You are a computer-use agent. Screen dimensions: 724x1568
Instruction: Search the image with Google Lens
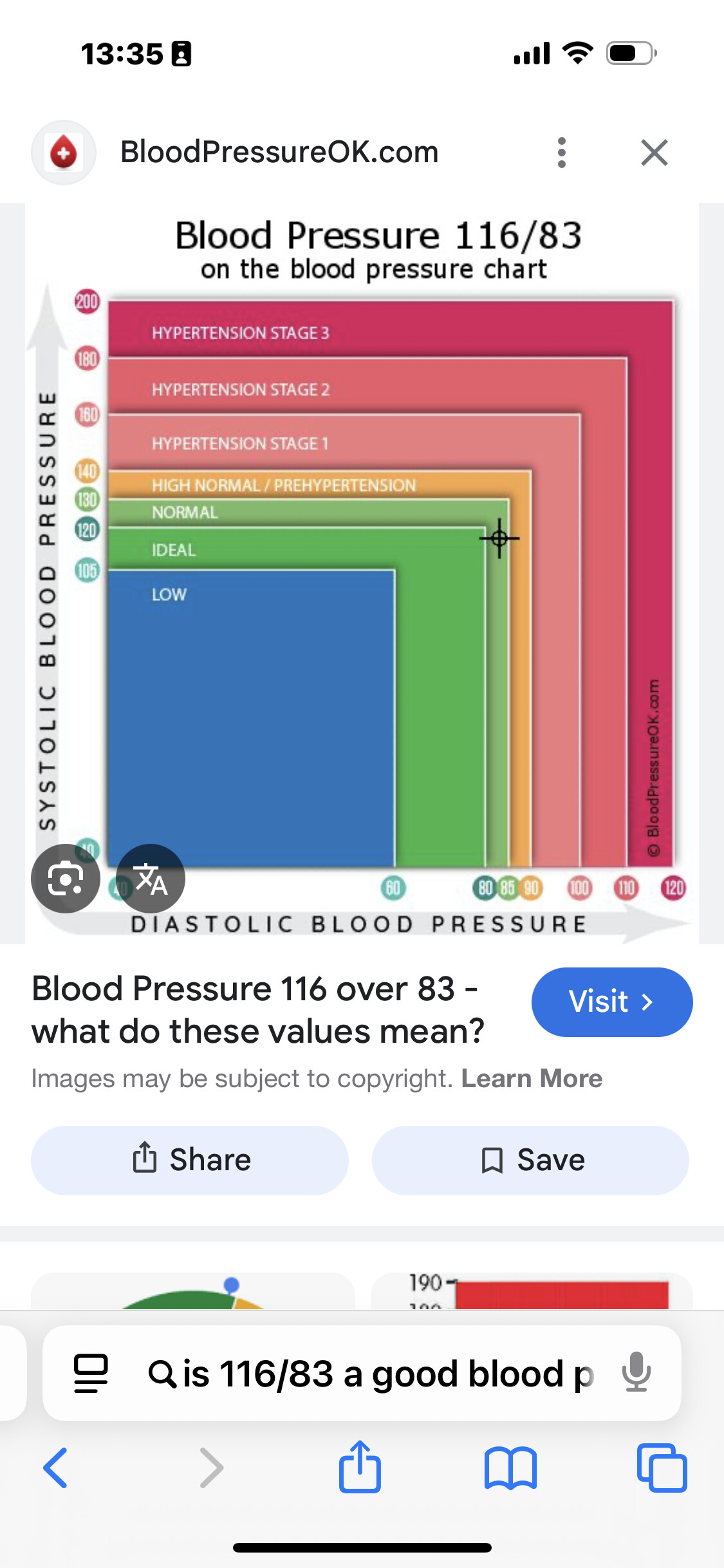click(x=66, y=878)
